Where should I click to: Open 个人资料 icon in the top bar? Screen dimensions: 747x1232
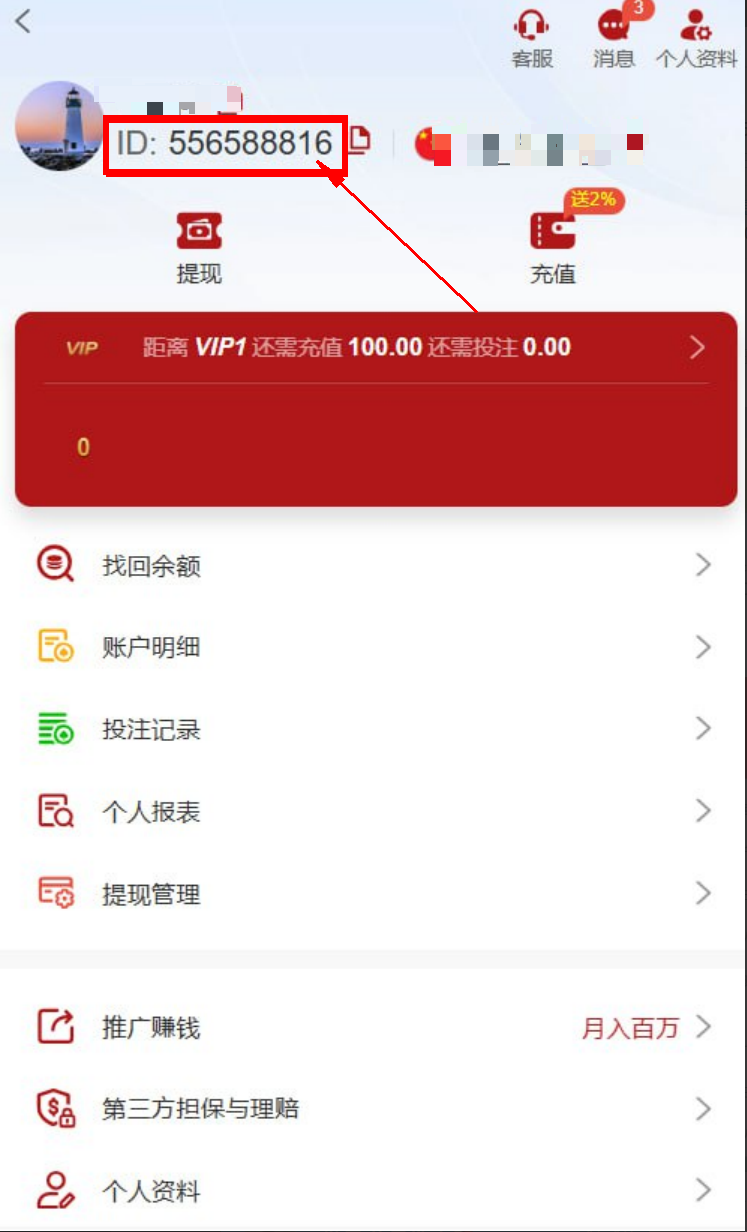pos(697,38)
